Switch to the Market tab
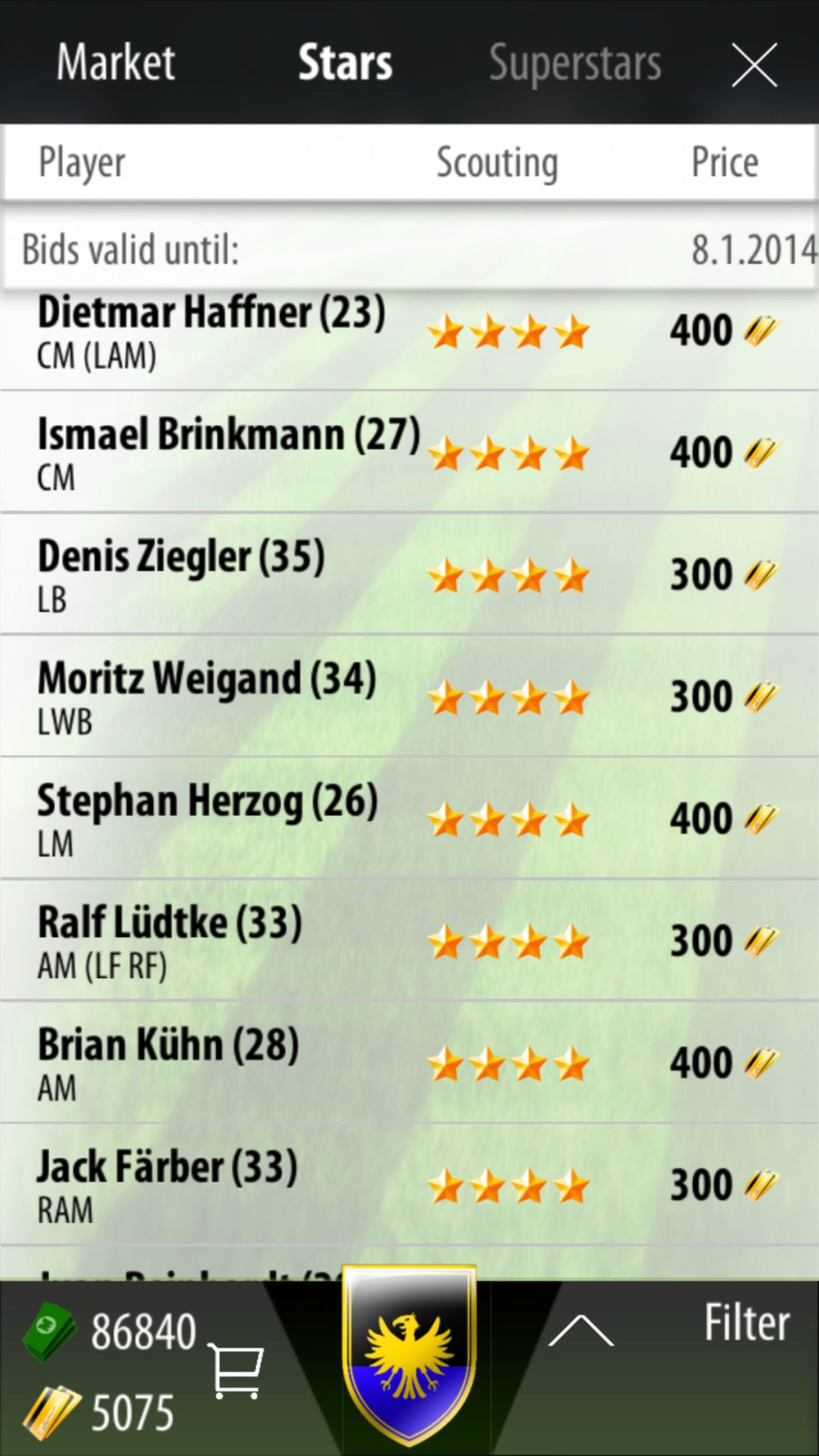The width and height of the screenshot is (819, 1456). [115, 63]
